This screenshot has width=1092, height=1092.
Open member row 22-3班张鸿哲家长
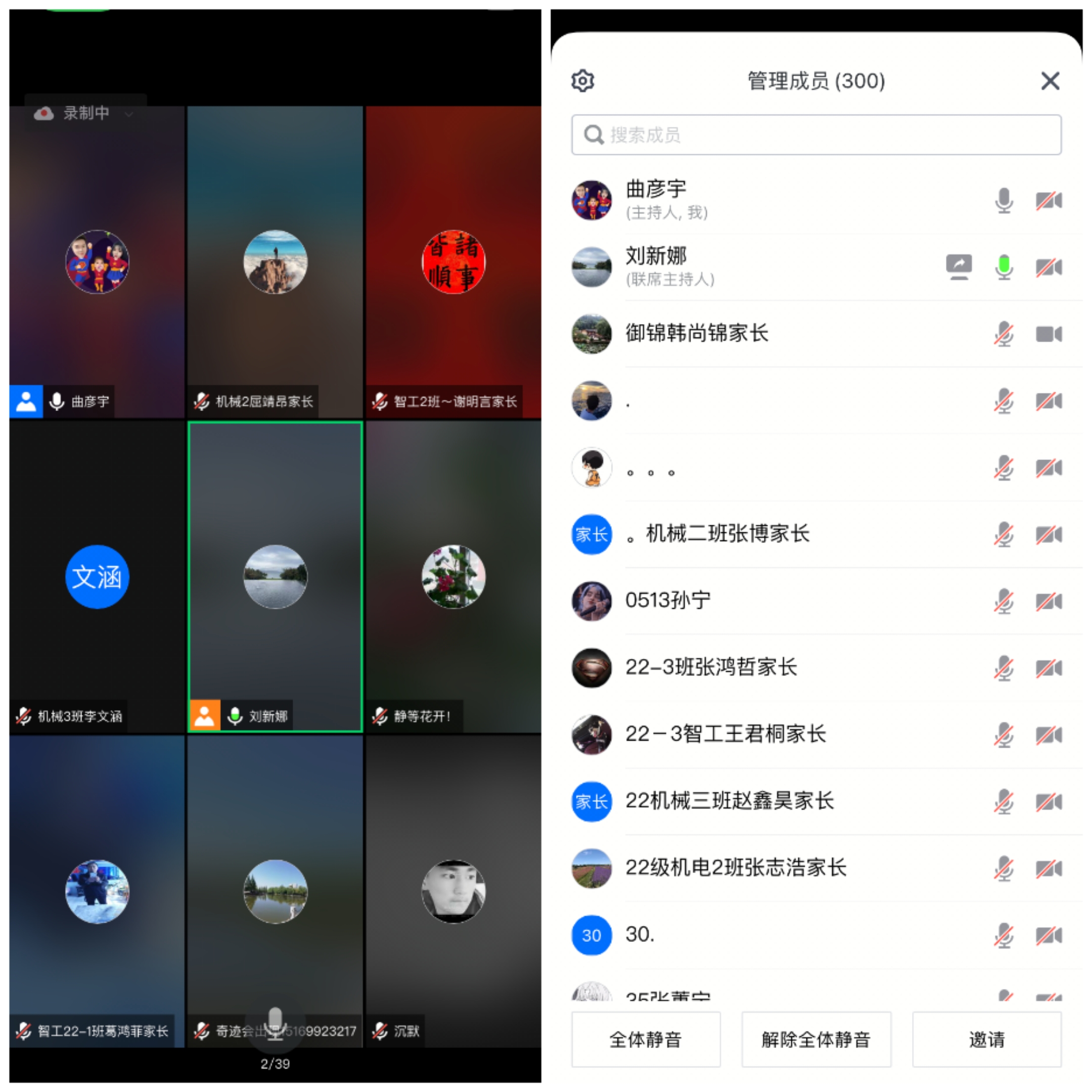click(711, 667)
